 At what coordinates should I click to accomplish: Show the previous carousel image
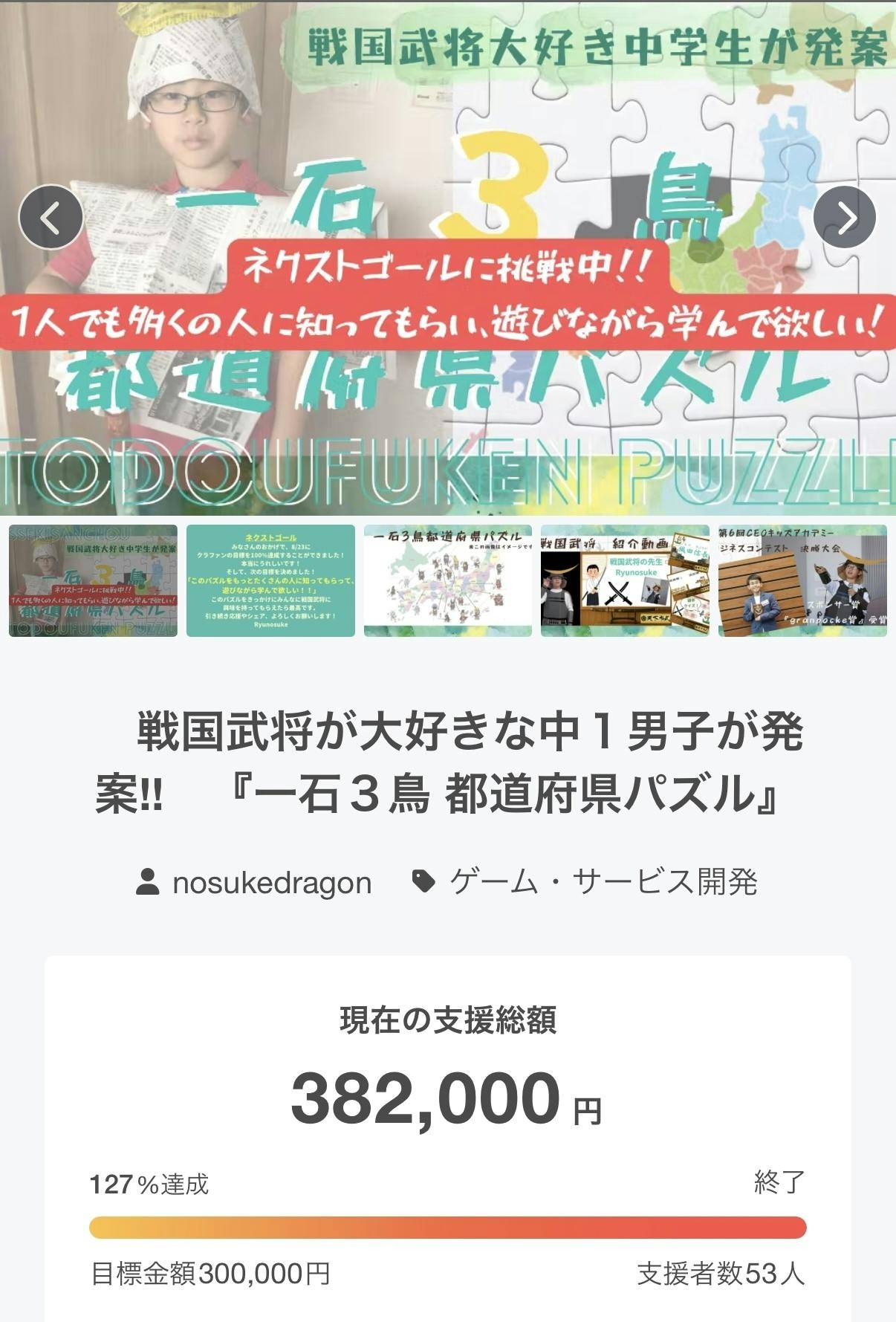tap(51, 217)
